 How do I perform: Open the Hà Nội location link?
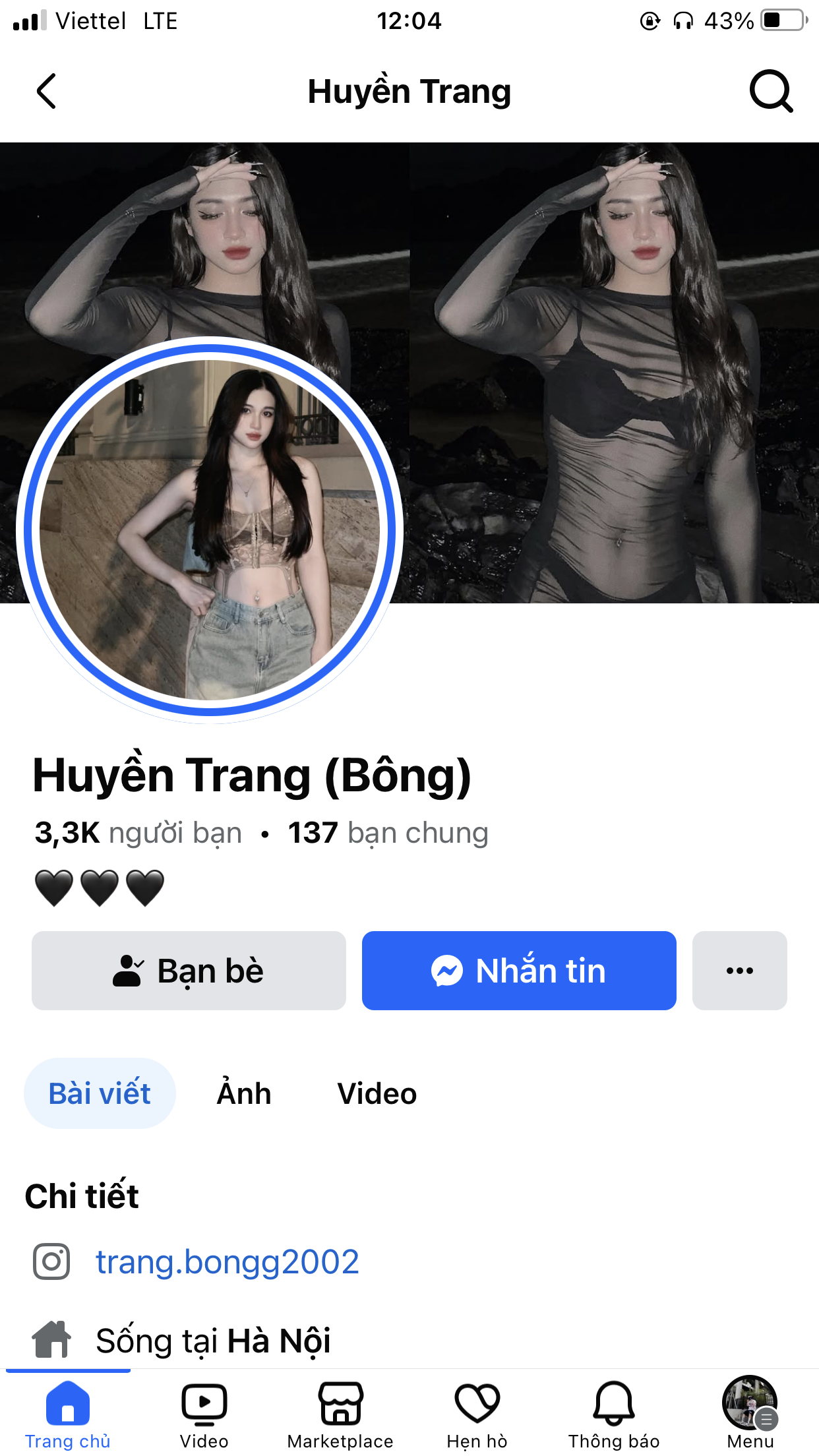point(278,1341)
